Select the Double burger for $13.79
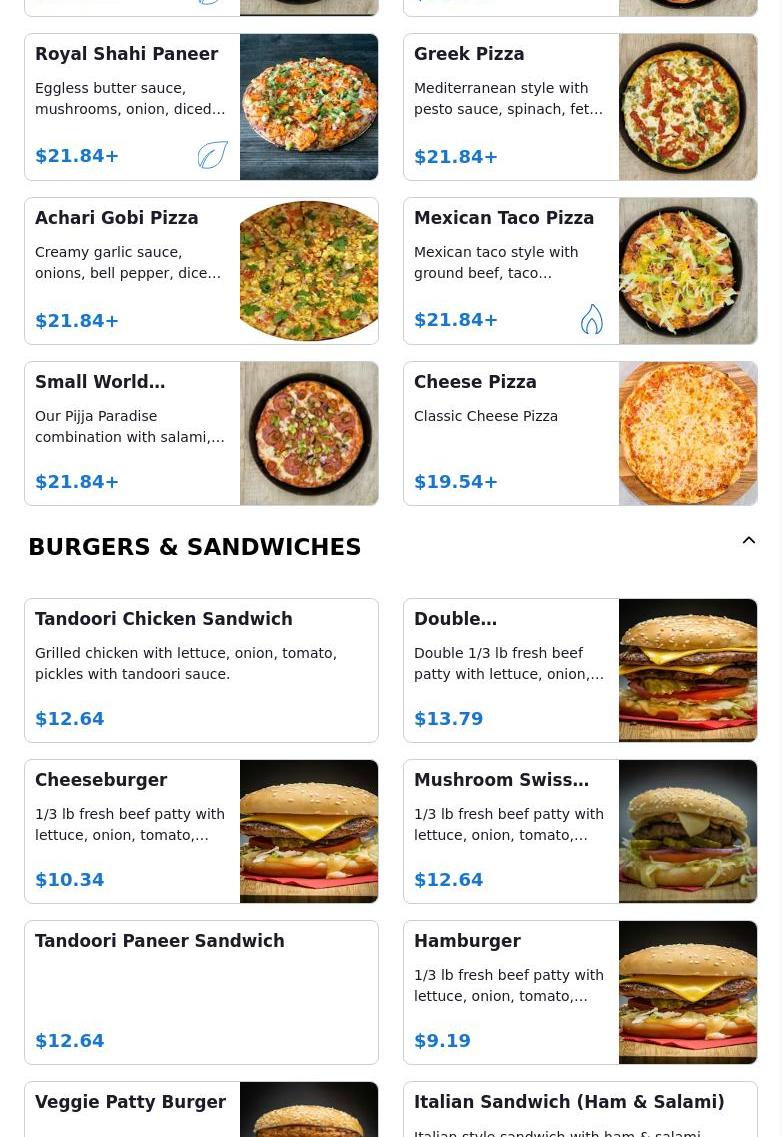782x1137 pixels. pyautogui.click(x=580, y=670)
